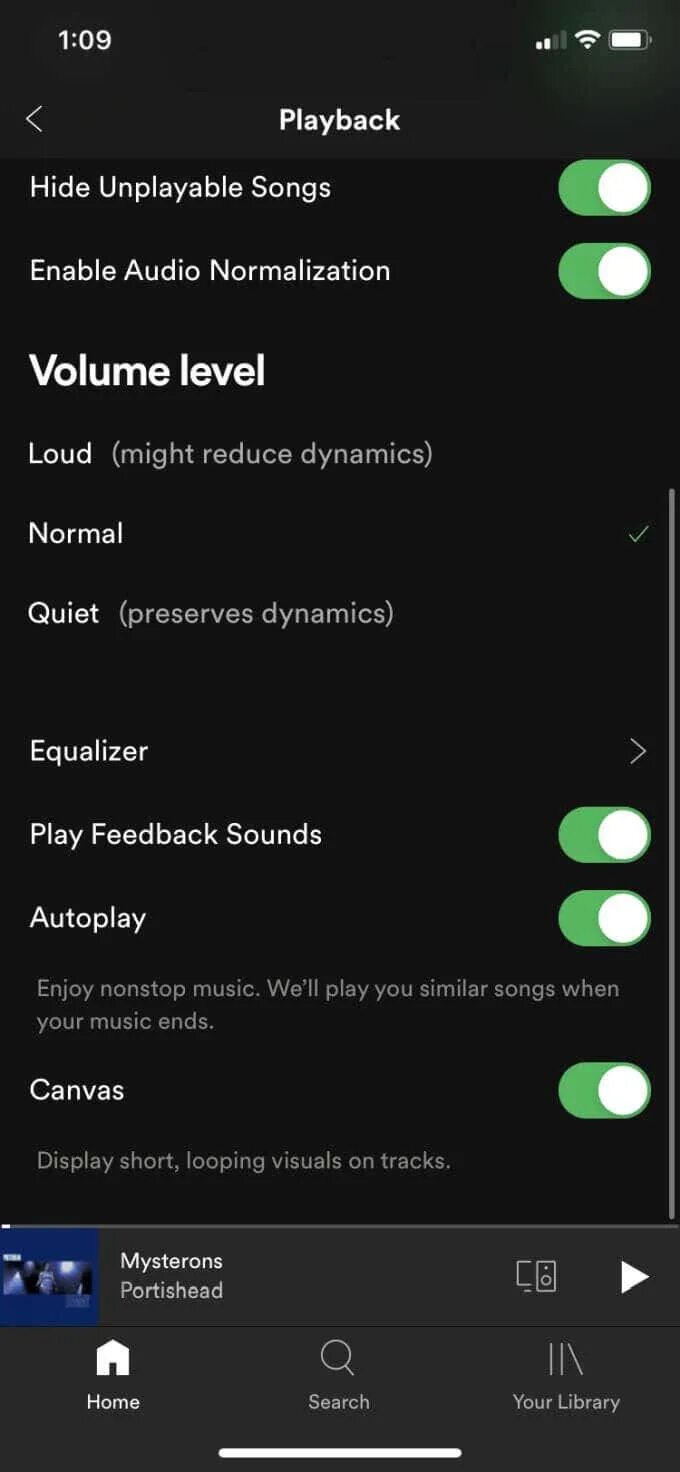Switch to the Search tab
This screenshot has width=680, height=1472.
coord(338,1375)
